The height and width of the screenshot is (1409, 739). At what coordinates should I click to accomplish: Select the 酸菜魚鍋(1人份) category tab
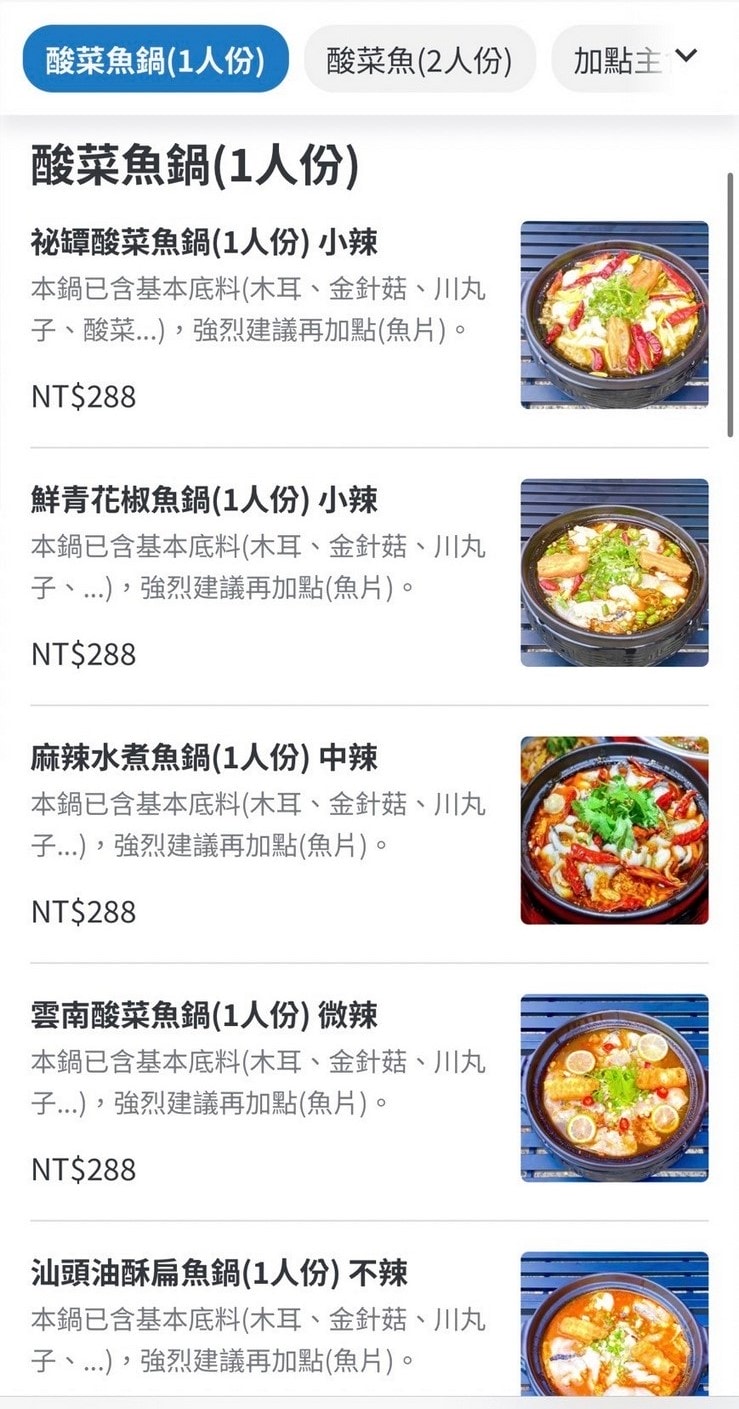(154, 58)
